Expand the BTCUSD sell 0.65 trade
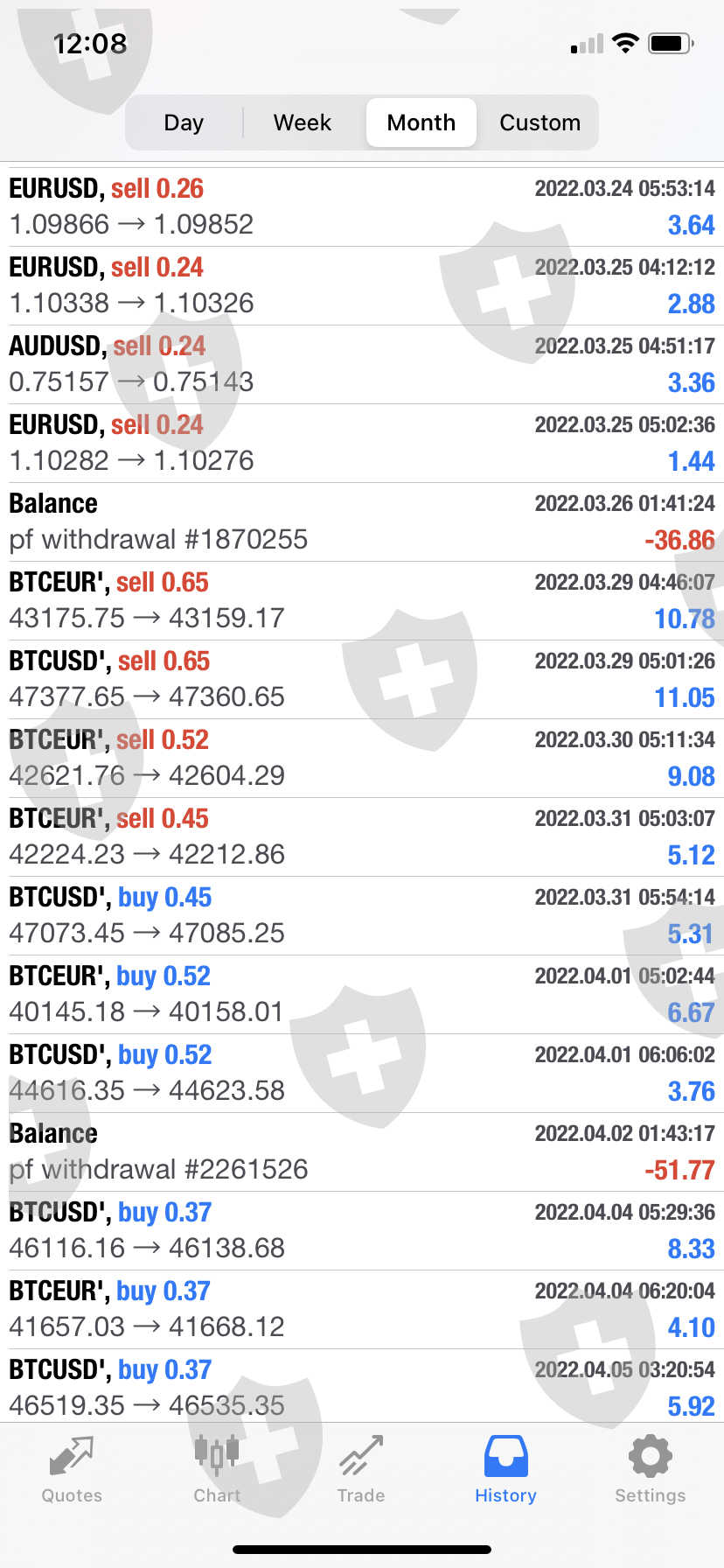 (x=362, y=679)
